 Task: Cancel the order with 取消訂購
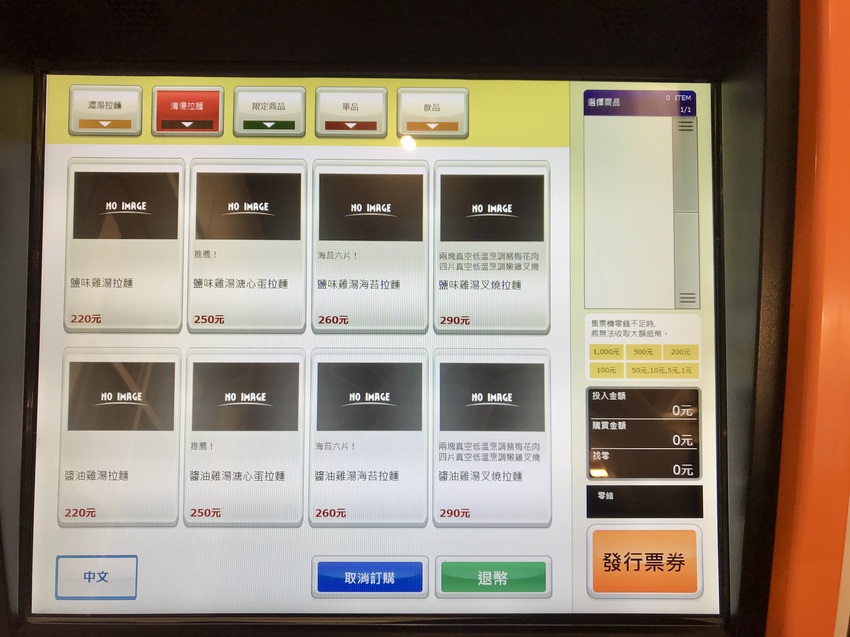click(x=370, y=578)
